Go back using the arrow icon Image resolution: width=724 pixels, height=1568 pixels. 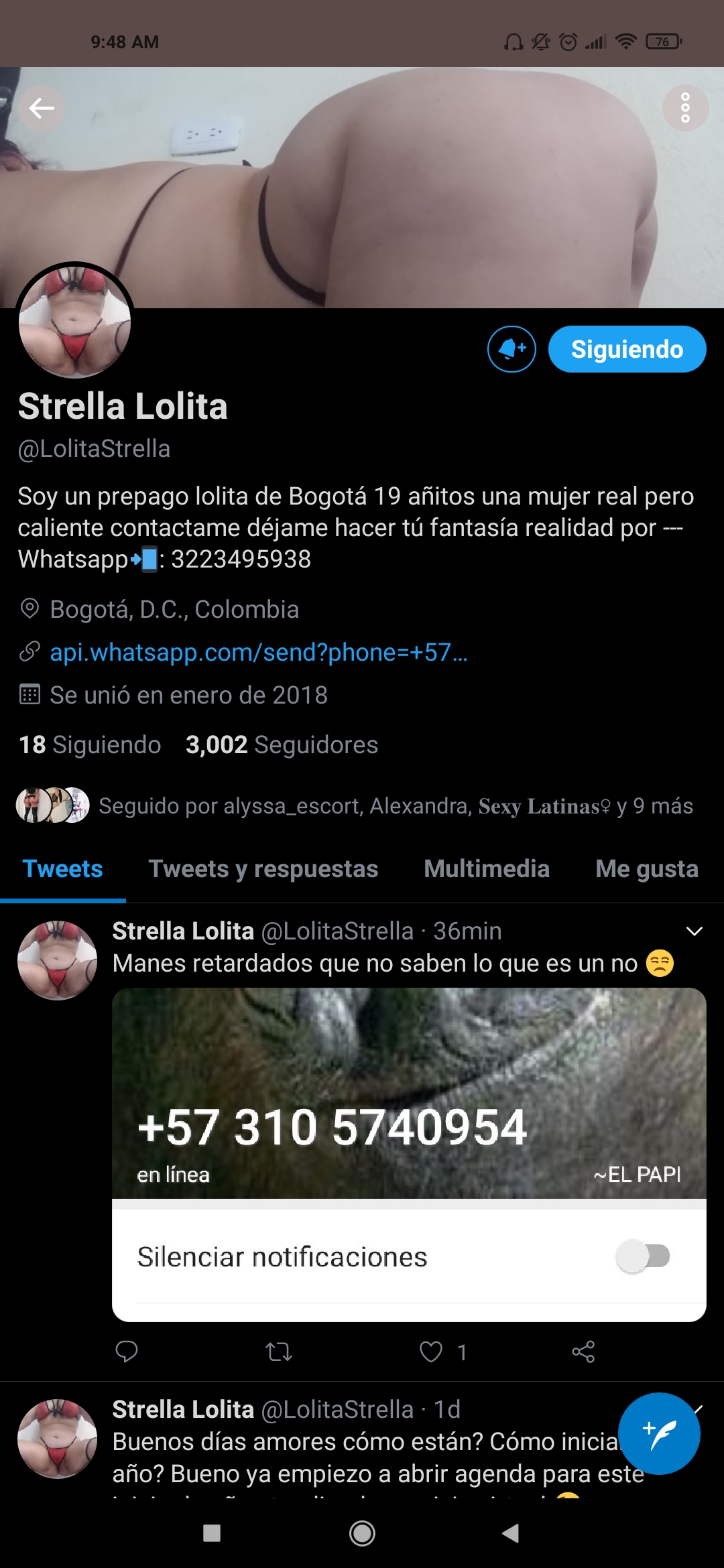pos(42,108)
